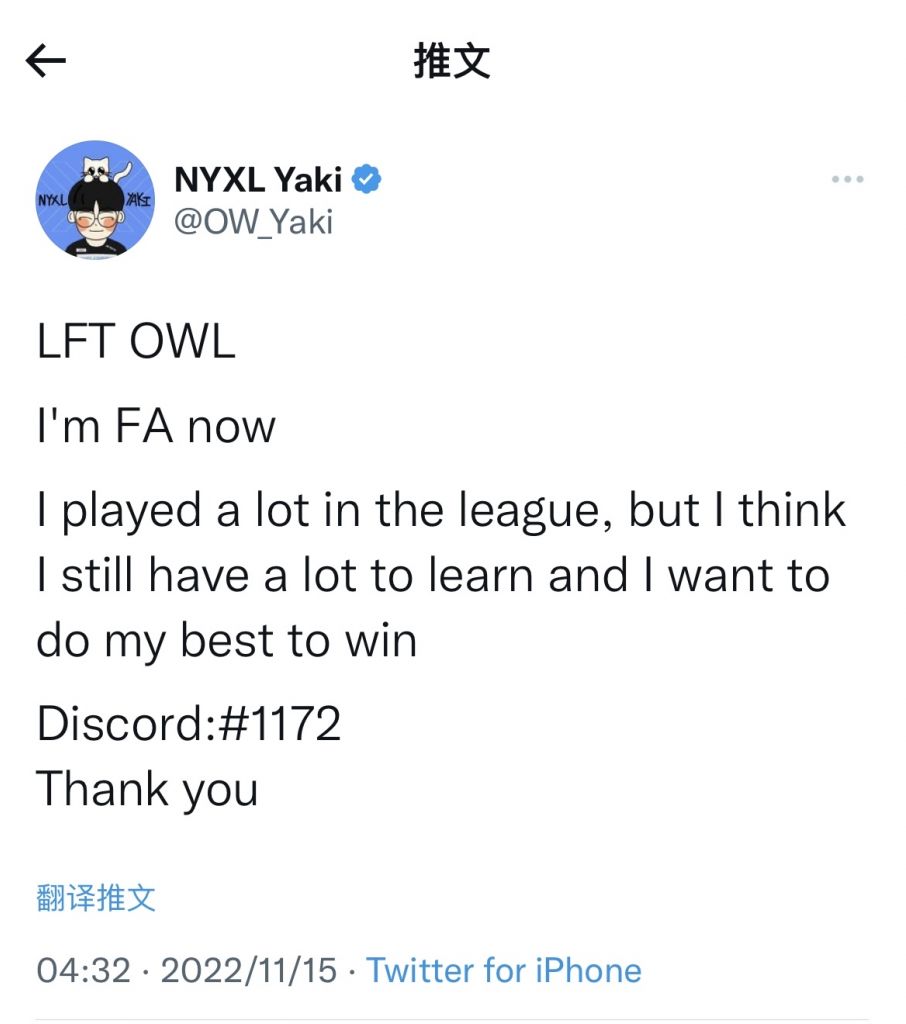Viewport: 906px width, 1024px height.
Task: Tap 翻译推文 to translate this tweet
Action: pyautogui.click(x=97, y=897)
